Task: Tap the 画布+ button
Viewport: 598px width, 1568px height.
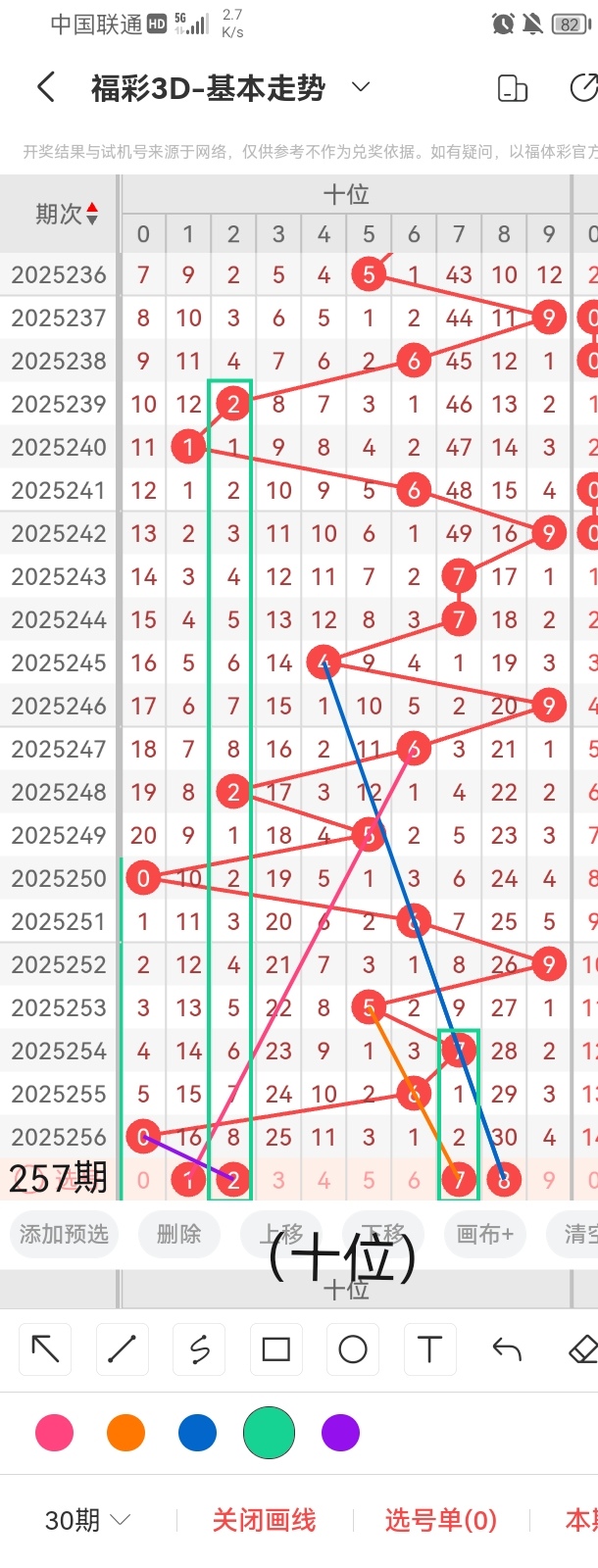Action: 485,1234
